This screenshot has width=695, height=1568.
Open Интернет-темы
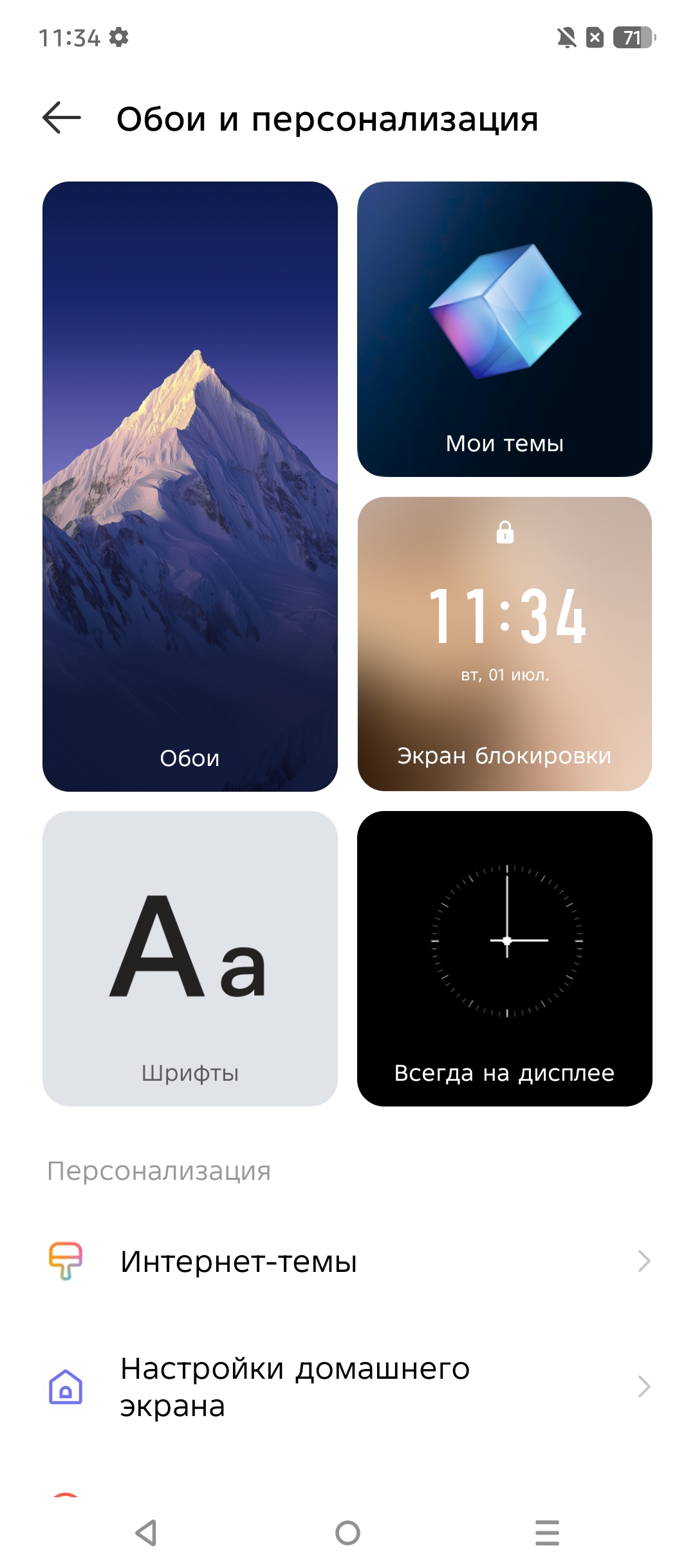pyautogui.click(x=347, y=1261)
